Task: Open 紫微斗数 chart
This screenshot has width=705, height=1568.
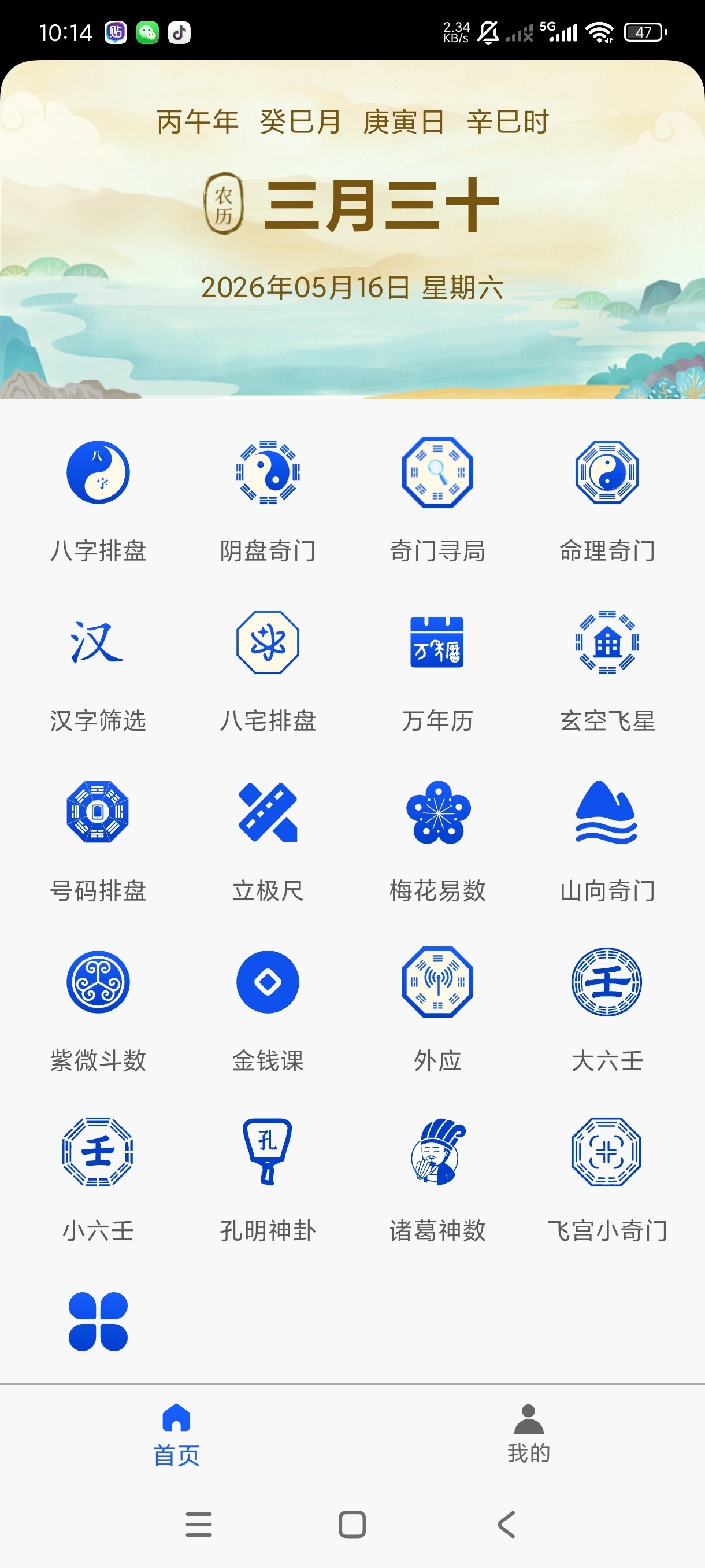Action: pyautogui.click(x=98, y=1011)
